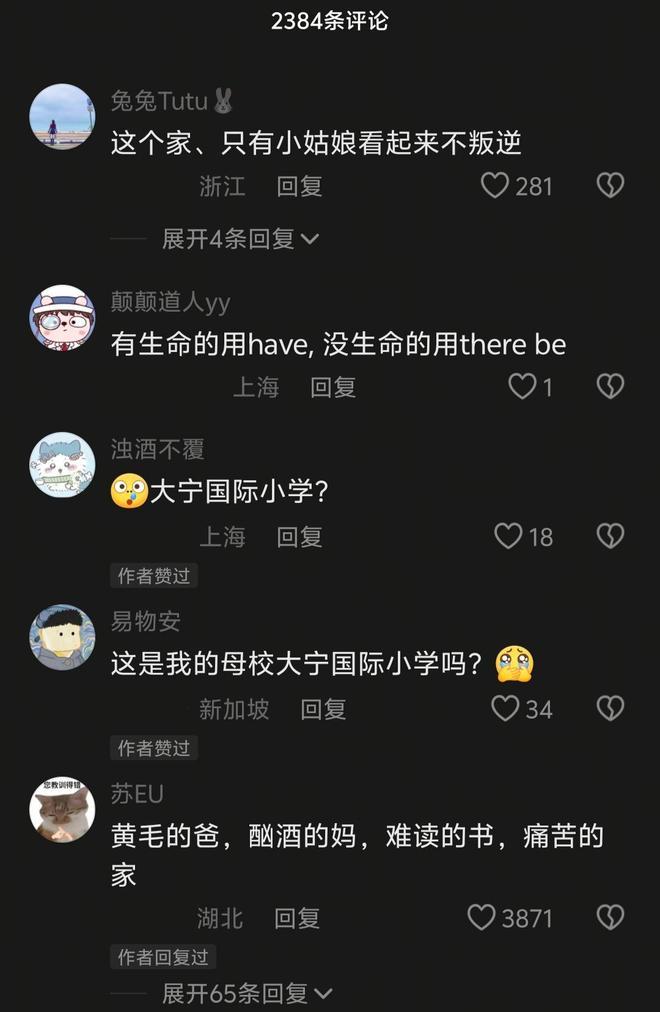Dislike 浊酒不覆's comment
This screenshot has width=660, height=1012.
click(x=610, y=537)
